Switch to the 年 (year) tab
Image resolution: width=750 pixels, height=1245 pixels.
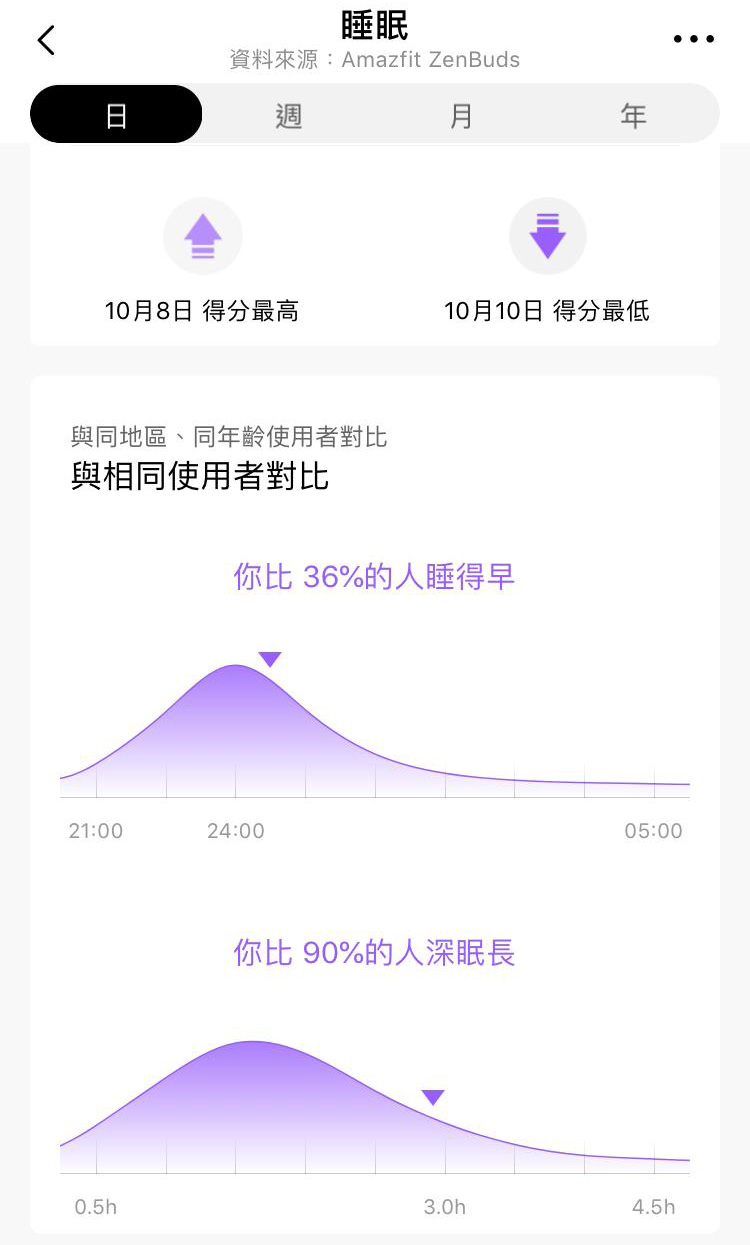[x=634, y=114]
